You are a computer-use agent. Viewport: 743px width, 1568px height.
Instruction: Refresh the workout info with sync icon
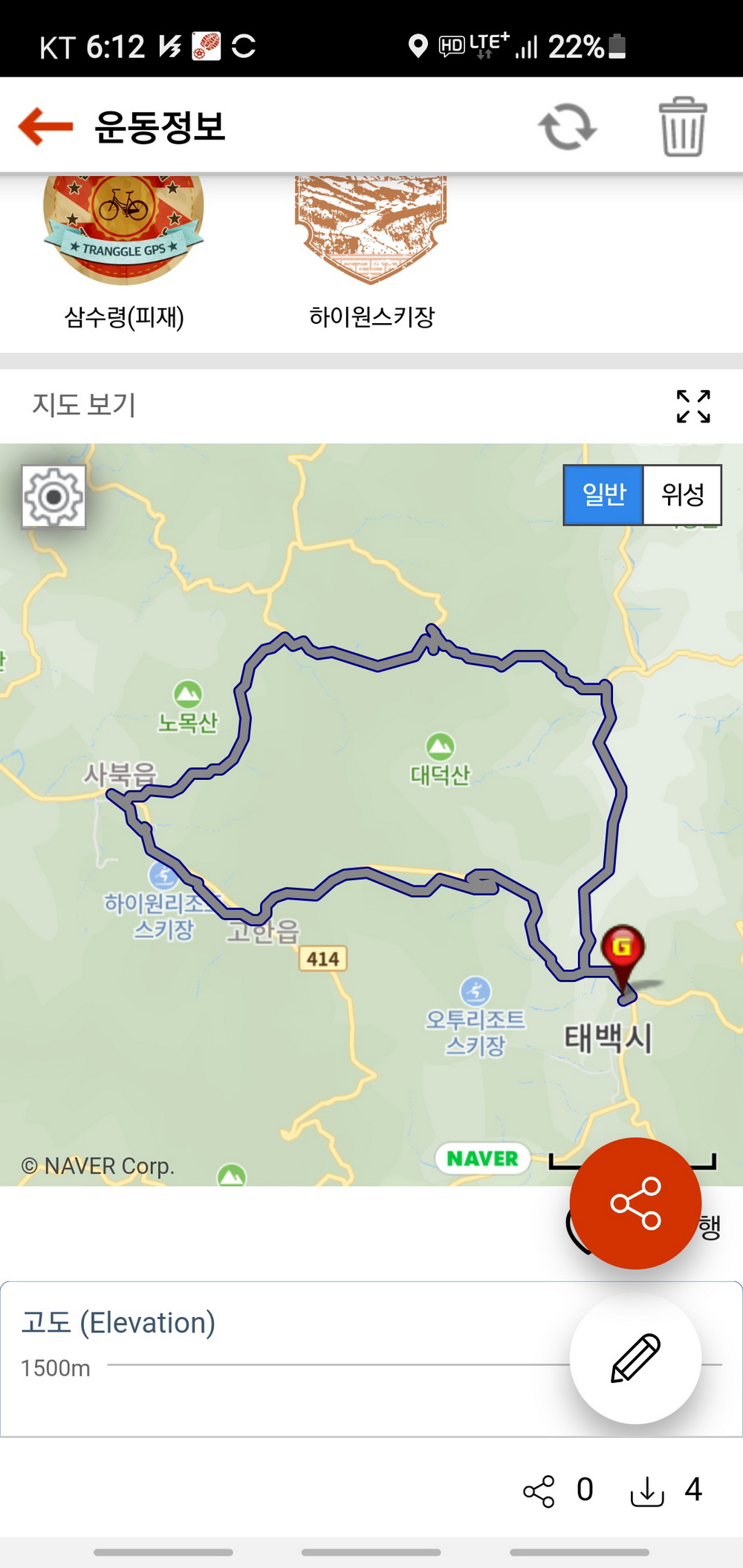pyautogui.click(x=567, y=126)
